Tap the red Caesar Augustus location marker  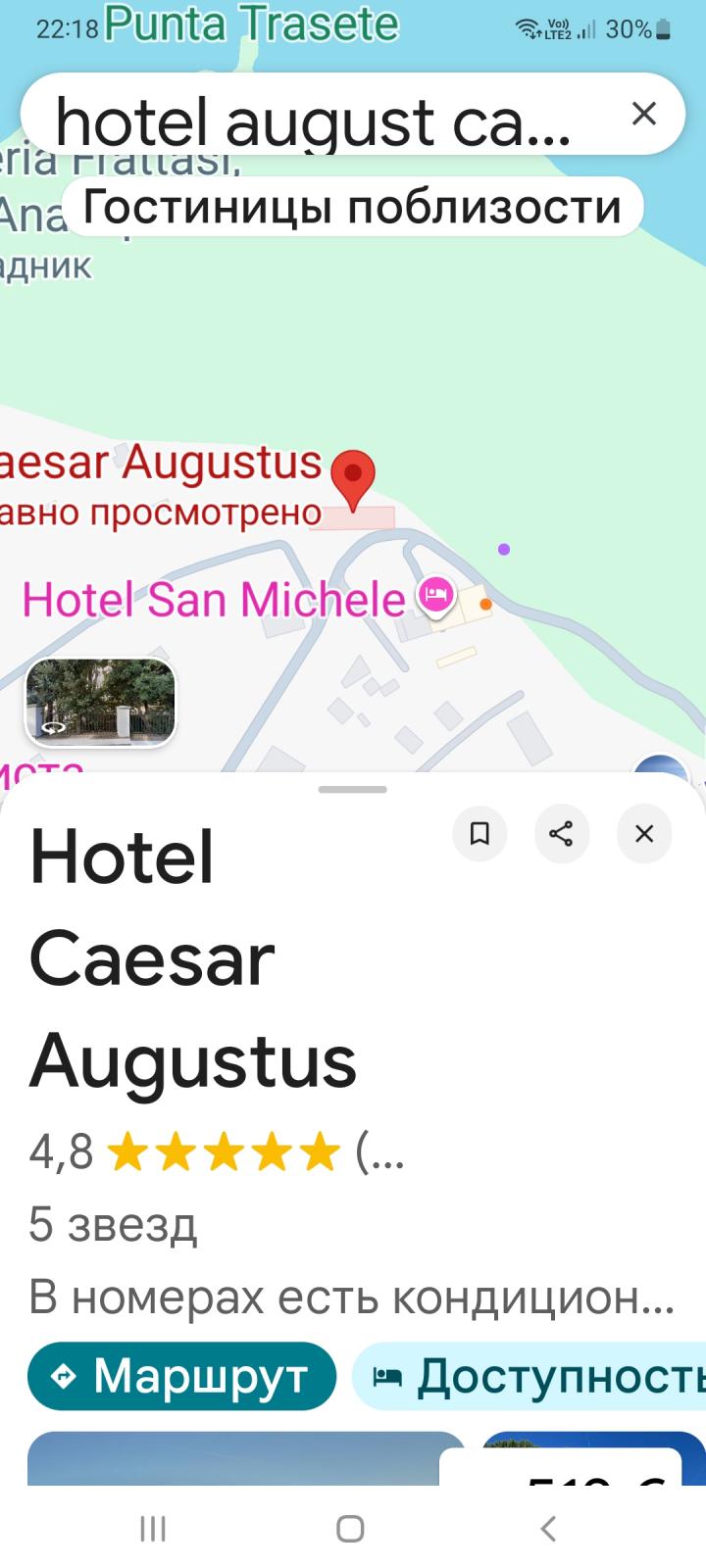pos(353,477)
